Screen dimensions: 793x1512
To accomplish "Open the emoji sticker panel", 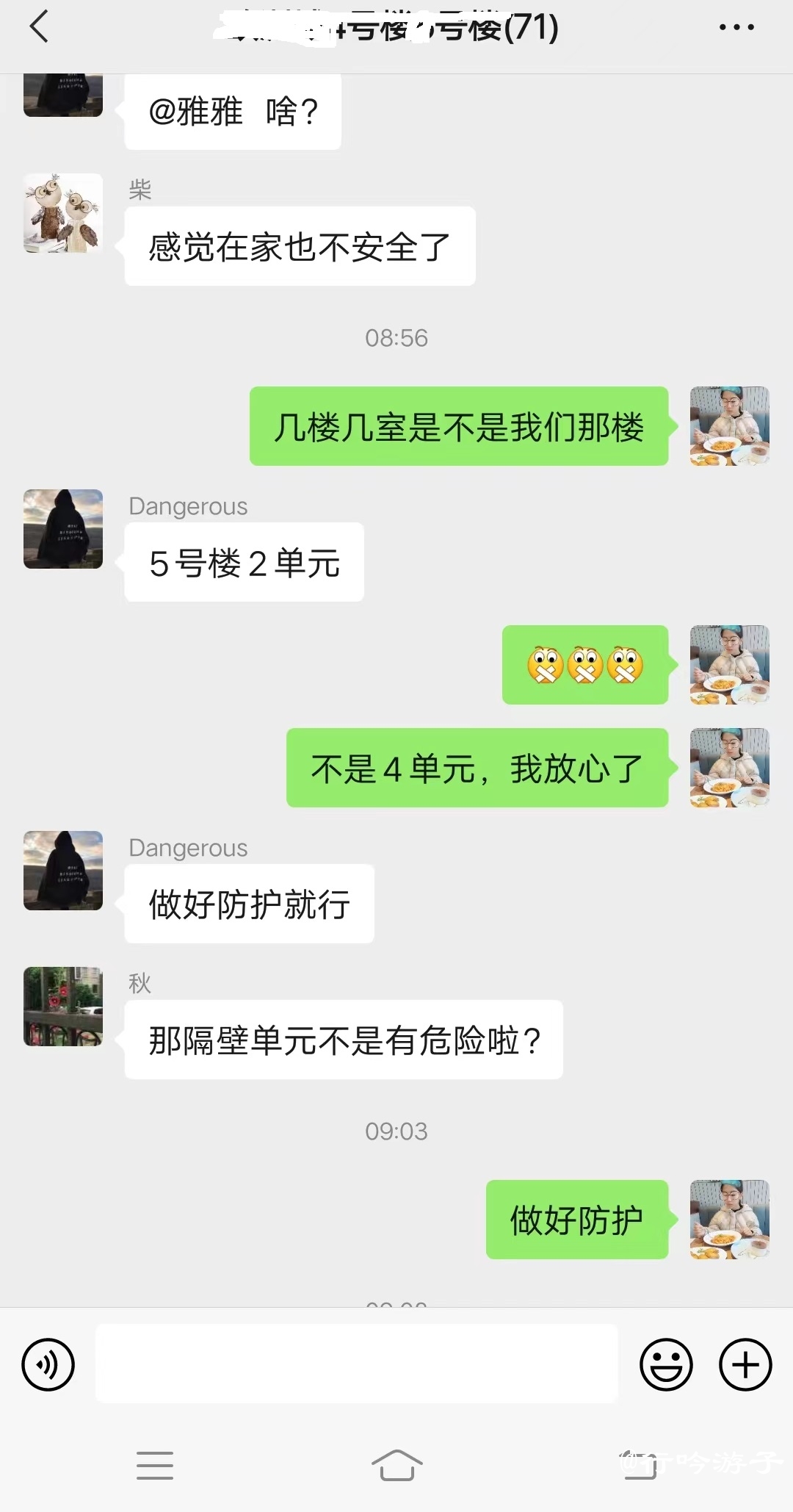I will 666,1365.
